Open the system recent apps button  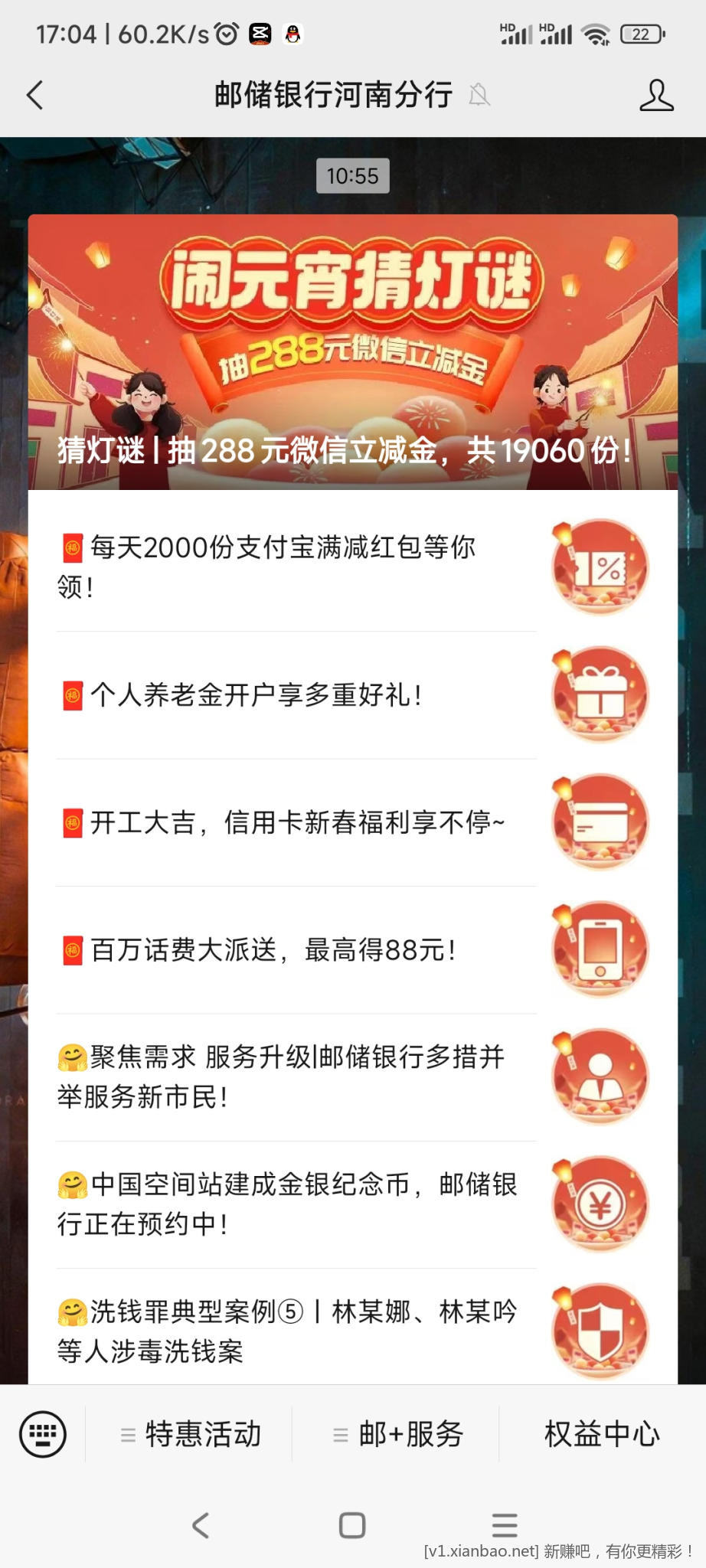coord(504,1525)
